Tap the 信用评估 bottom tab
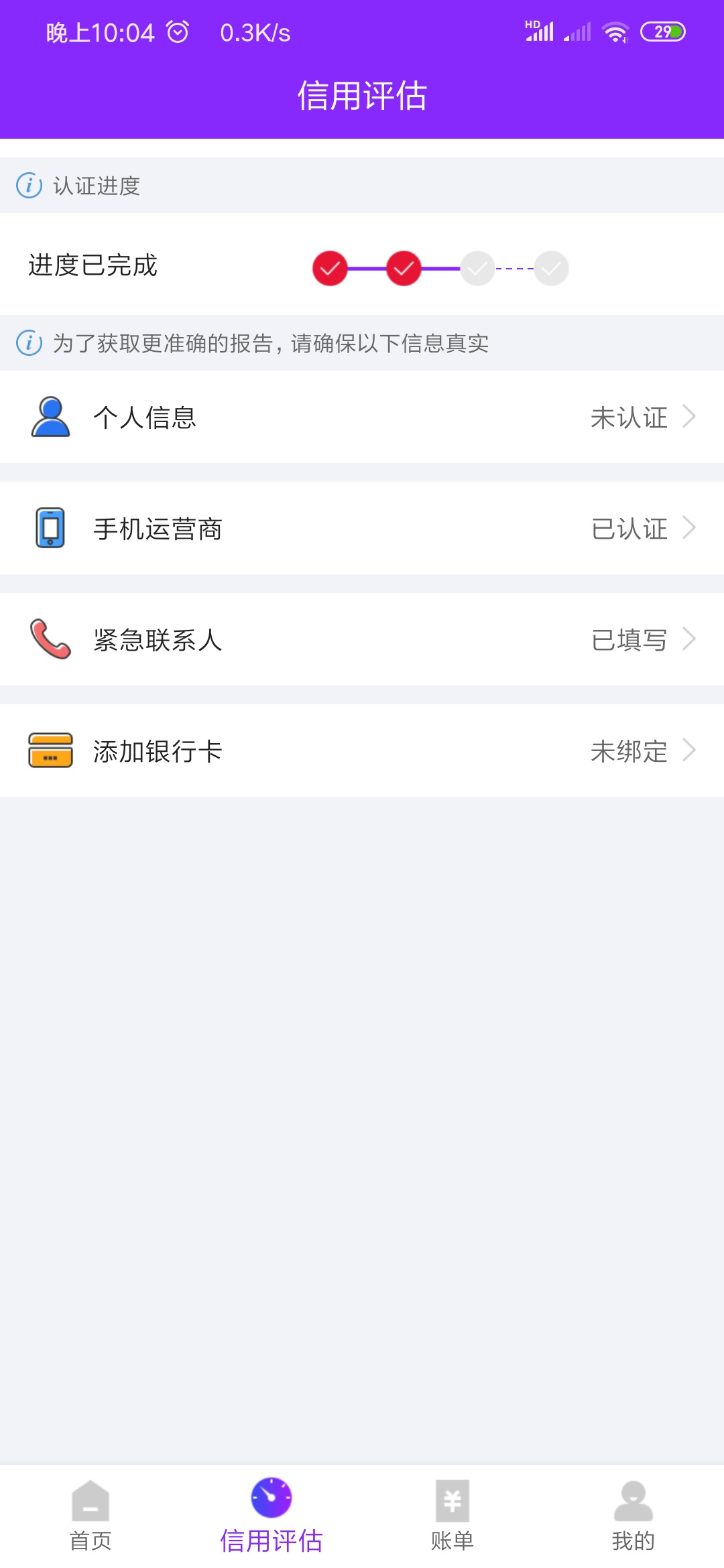This screenshot has width=724, height=1568. pyautogui.click(x=271, y=1516)
